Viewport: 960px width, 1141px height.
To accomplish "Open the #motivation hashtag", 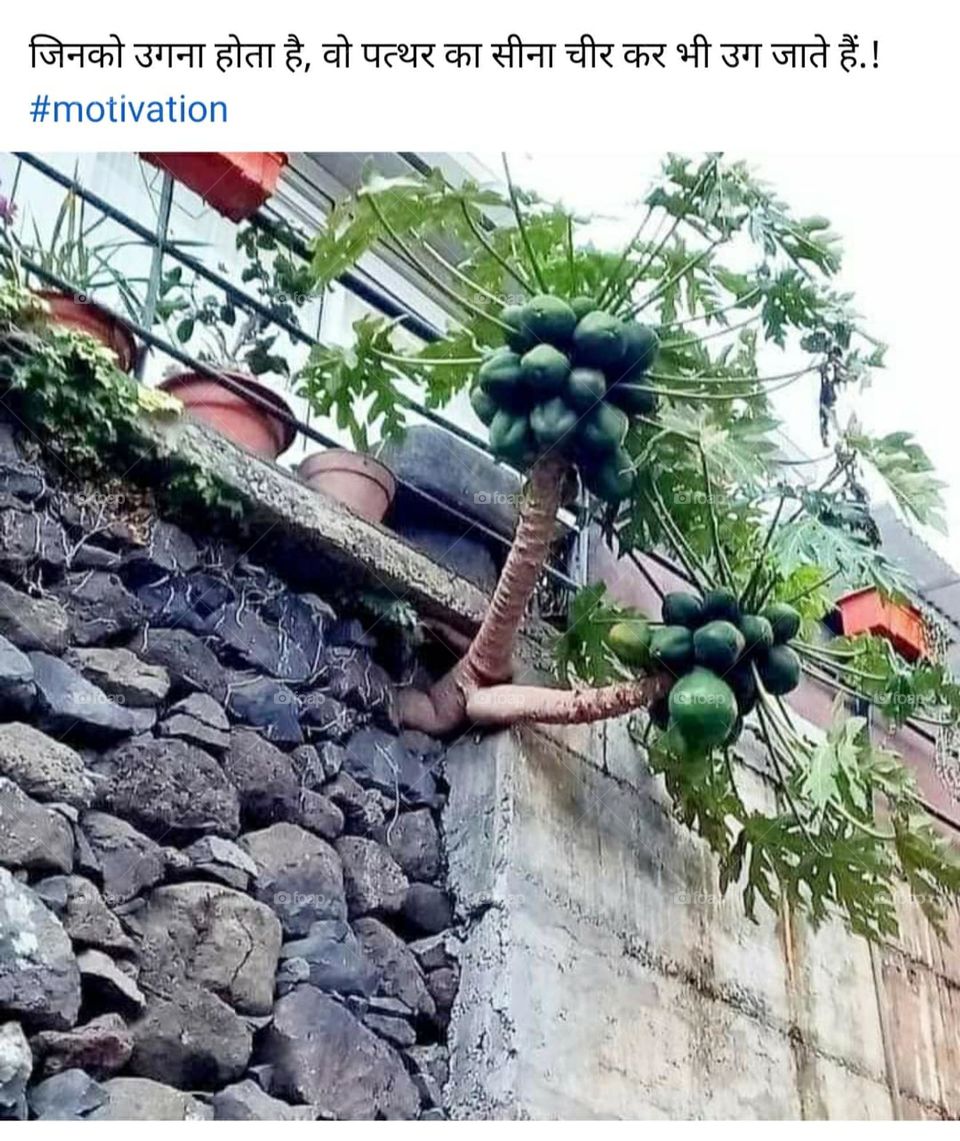I will 129,109.
